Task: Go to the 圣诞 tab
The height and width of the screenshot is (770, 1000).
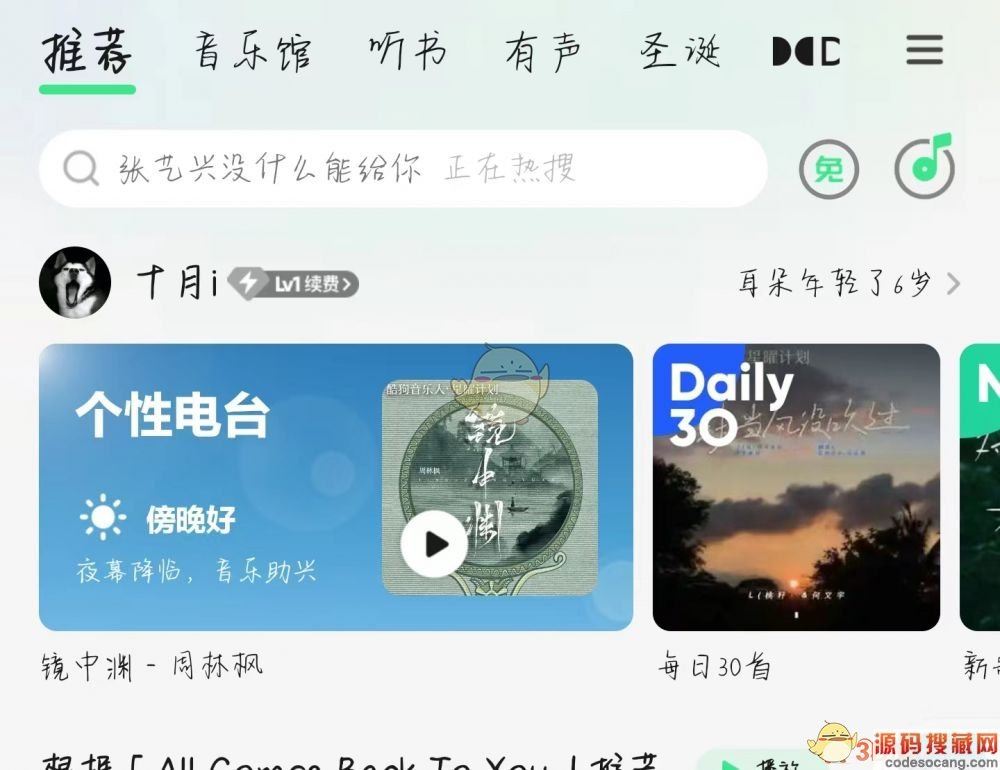Action: tap(680, 50)
